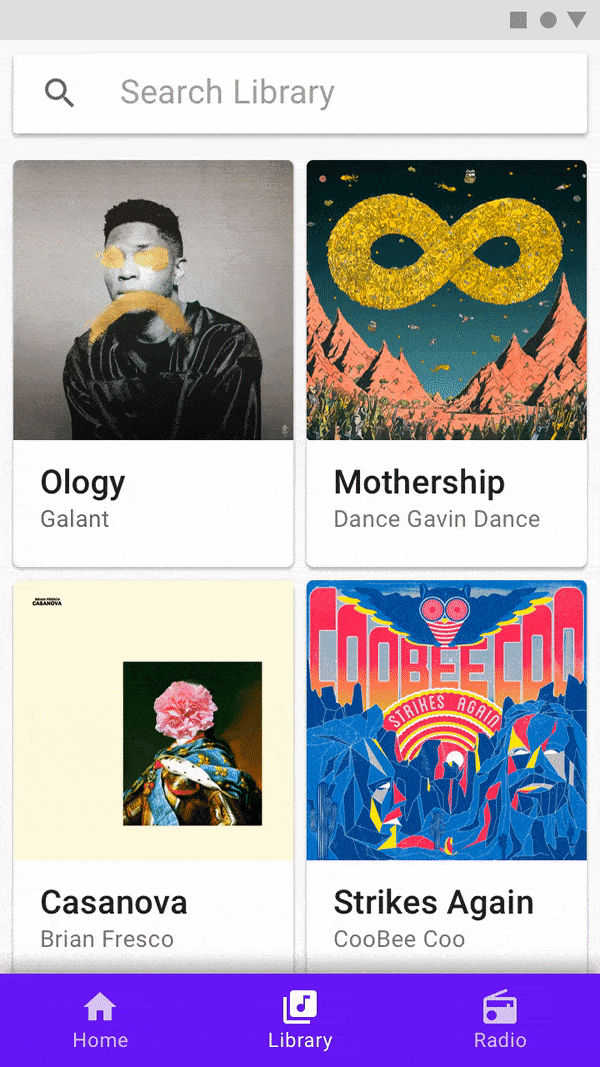Open the Ology album by Galant
The height and width of the screenshot is (1067, 600).
tap(153, 363)
